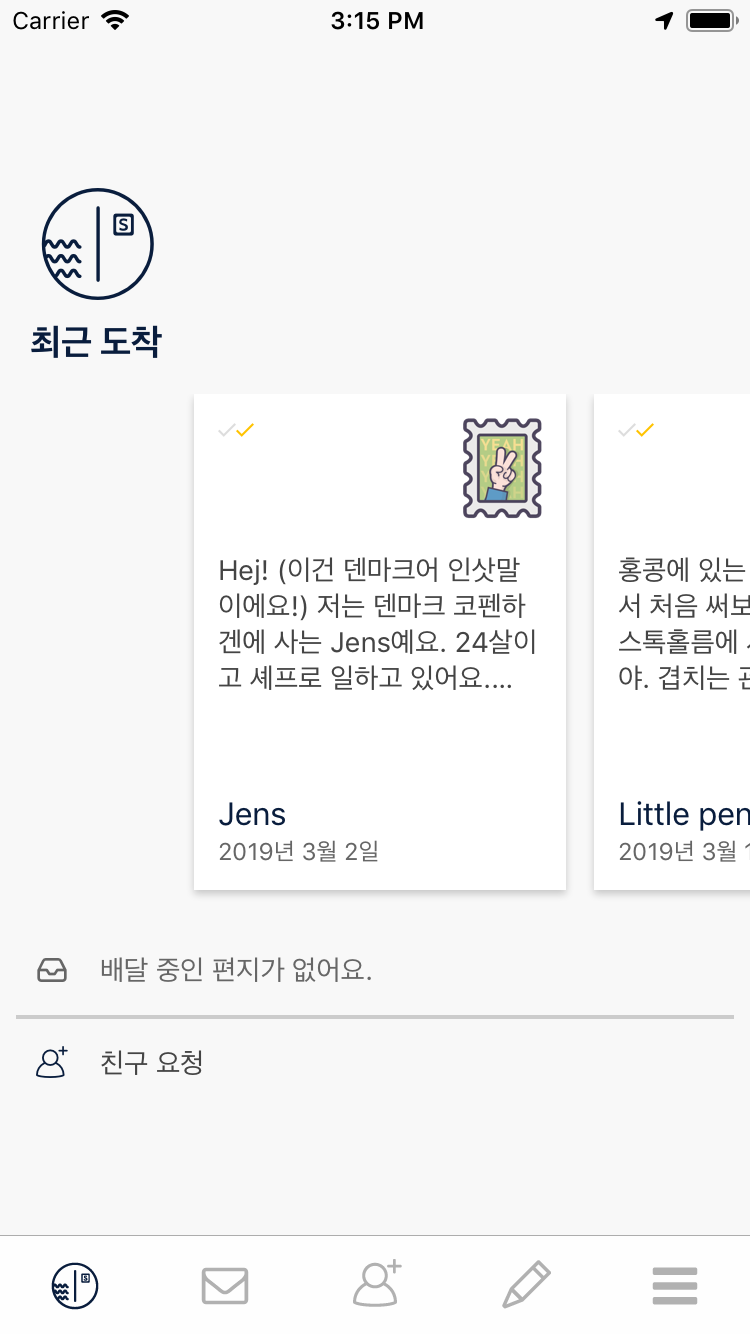Click the double checkmark on Jens' letter card
Screen dimensions: 750x1334
237,430
